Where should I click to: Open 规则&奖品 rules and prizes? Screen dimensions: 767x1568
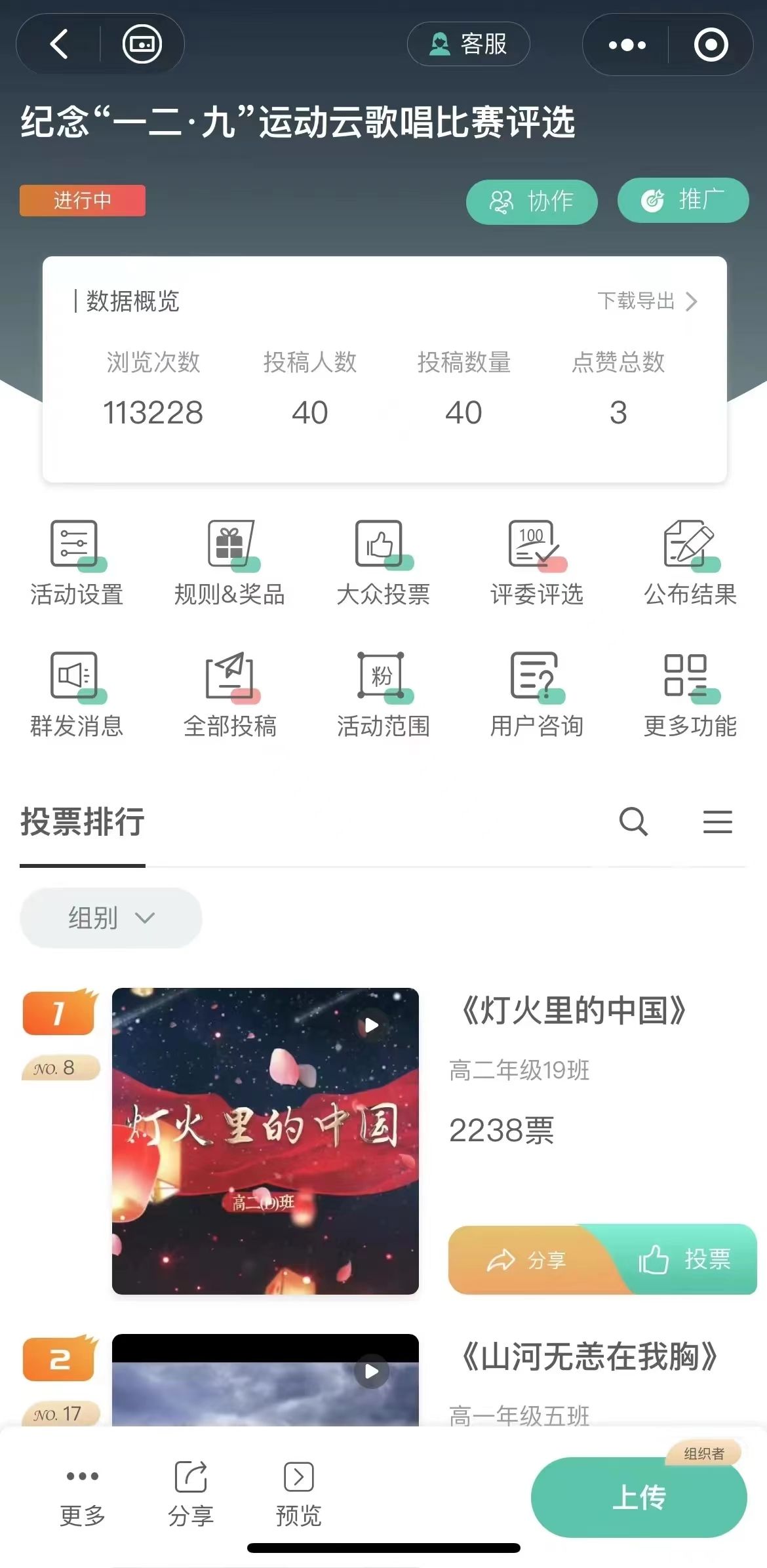click(x=230, y=563)
